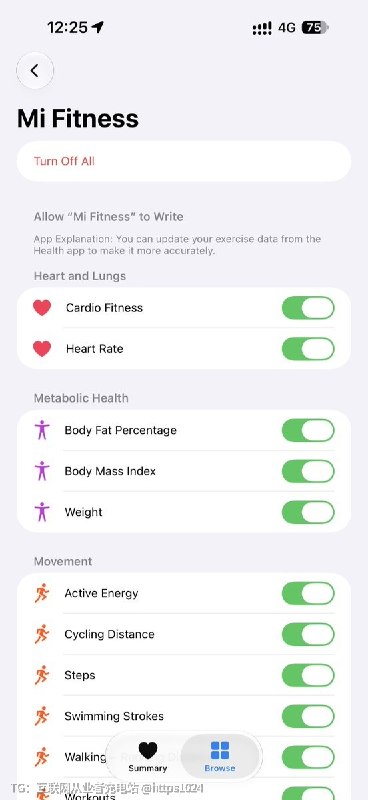
Task: Switch off Body Mass Index
Action: pos(308,471)
